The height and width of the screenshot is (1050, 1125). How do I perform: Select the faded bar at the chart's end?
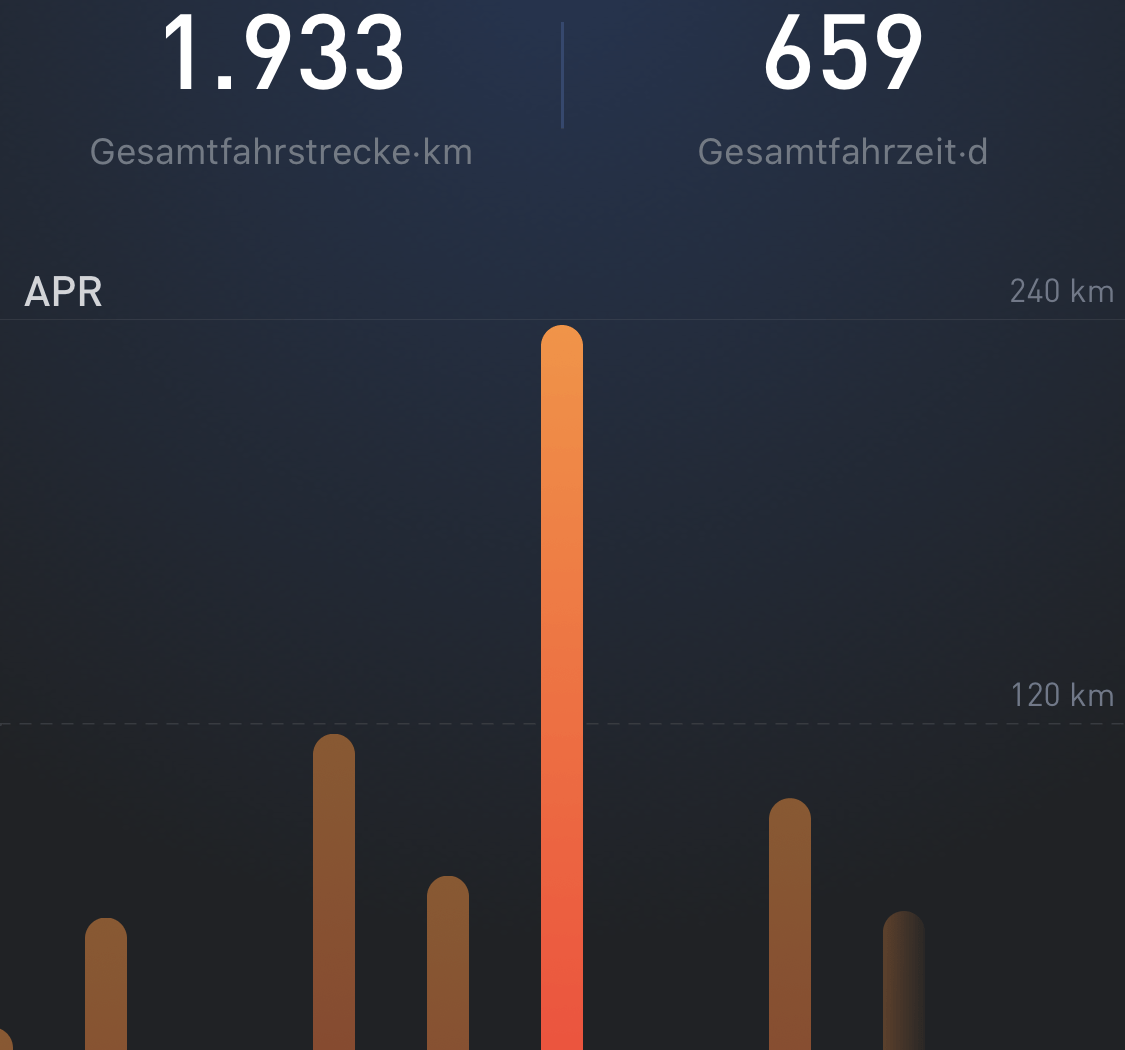click(903, 980)
